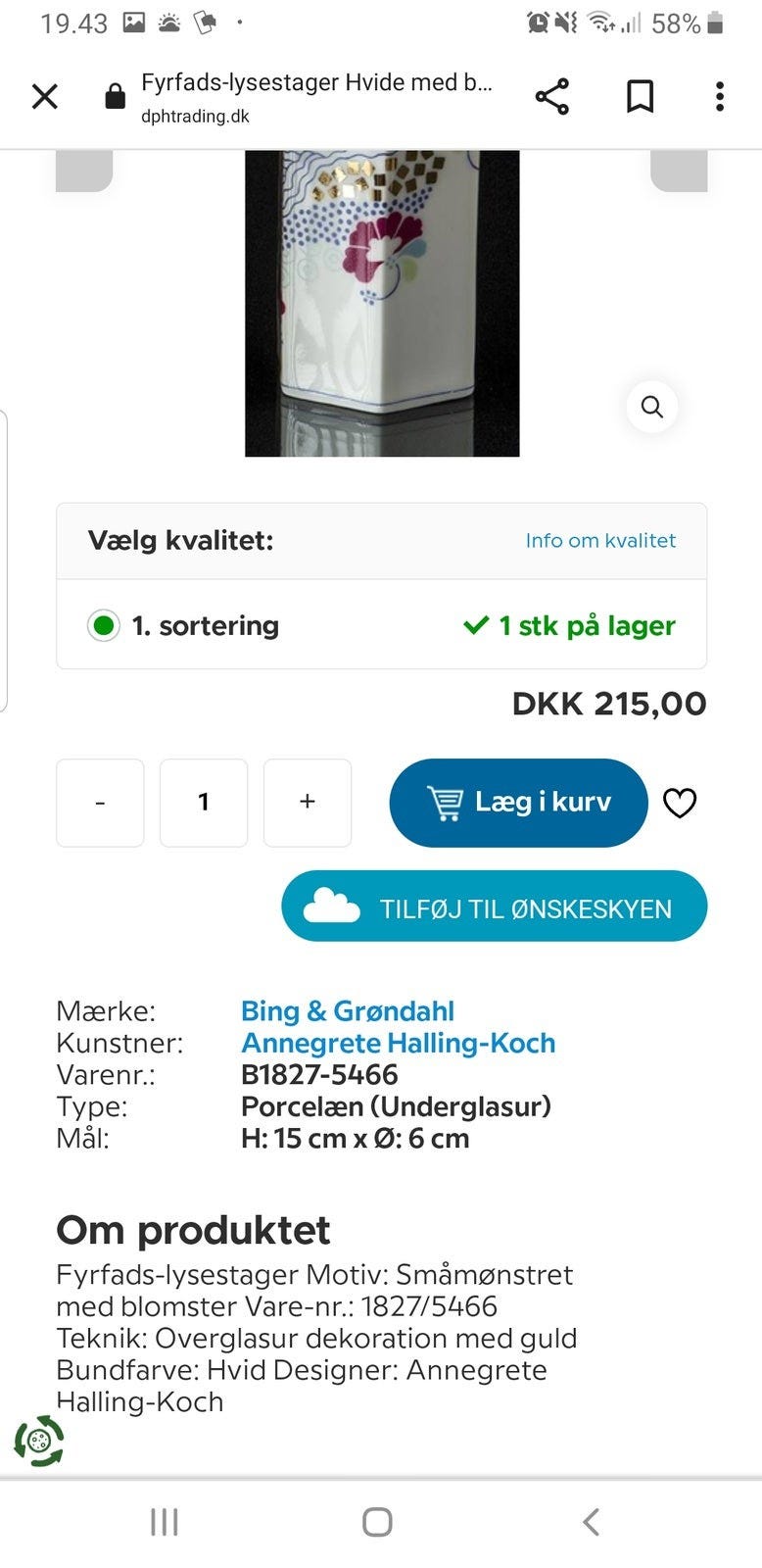Viewport: 762px width, 1568px height.
Task: Open the page sharing options
Action: [x=551, y=96]
